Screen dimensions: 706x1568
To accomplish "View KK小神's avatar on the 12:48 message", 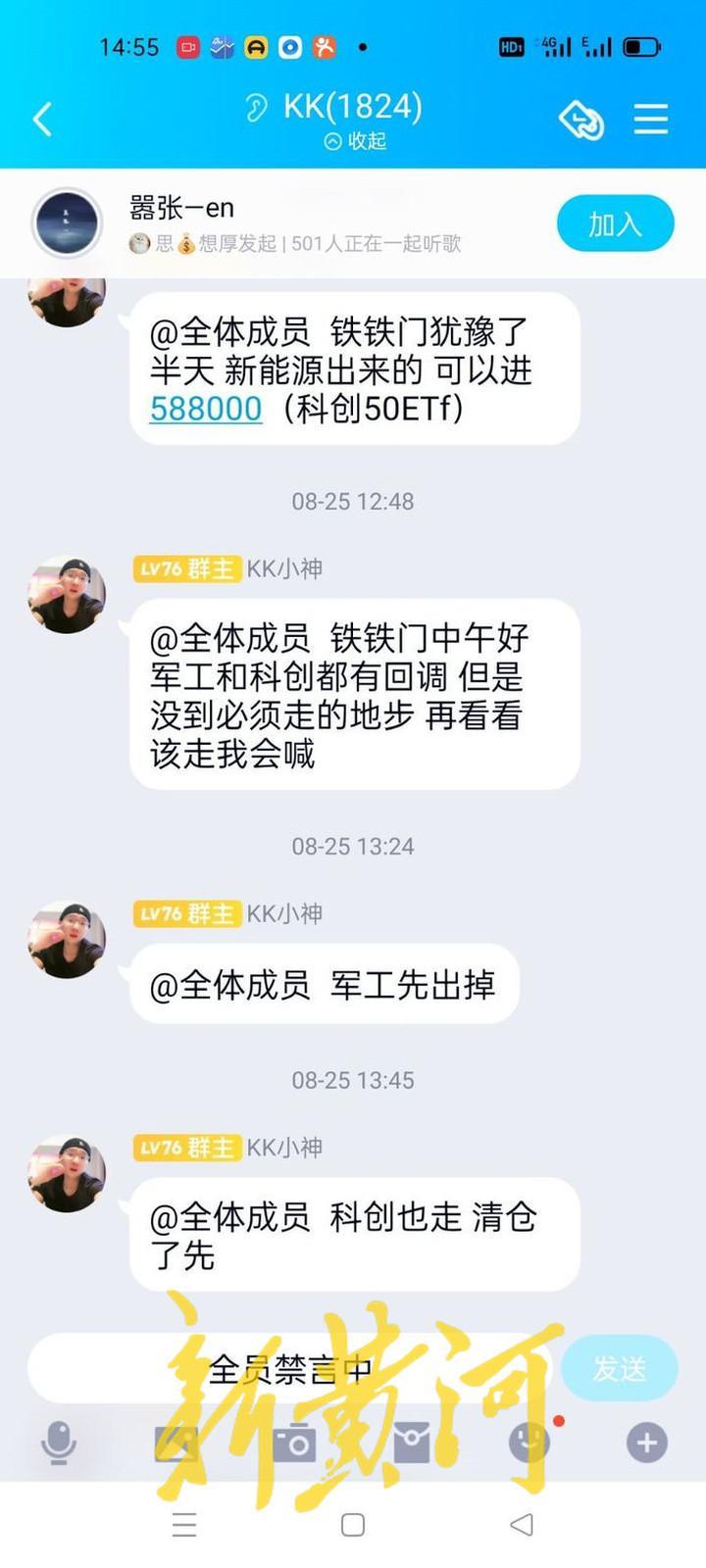I will (x=67, y=595).
